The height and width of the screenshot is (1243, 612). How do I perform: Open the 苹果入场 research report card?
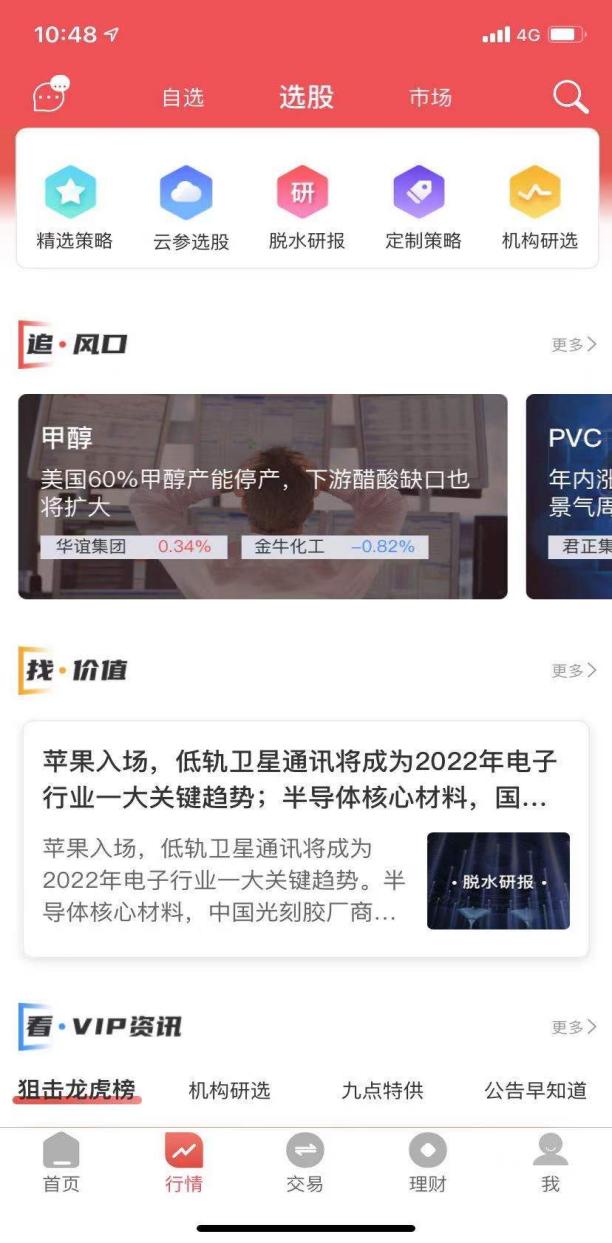[305, 838]
